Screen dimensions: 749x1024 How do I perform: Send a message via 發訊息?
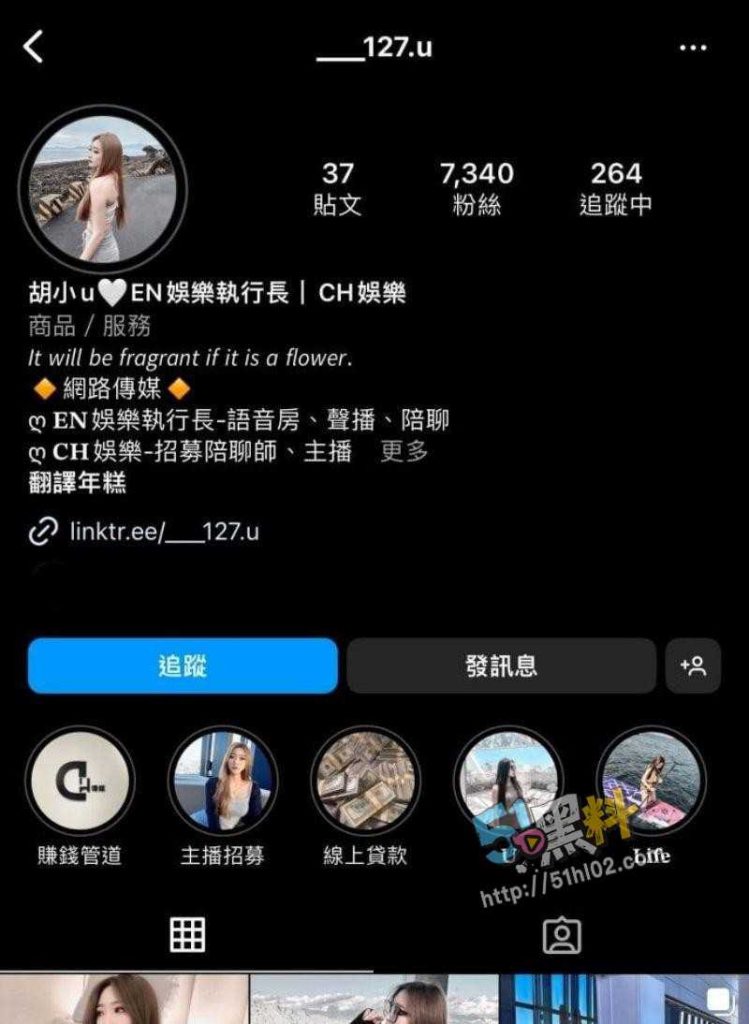tap(501, 666)
